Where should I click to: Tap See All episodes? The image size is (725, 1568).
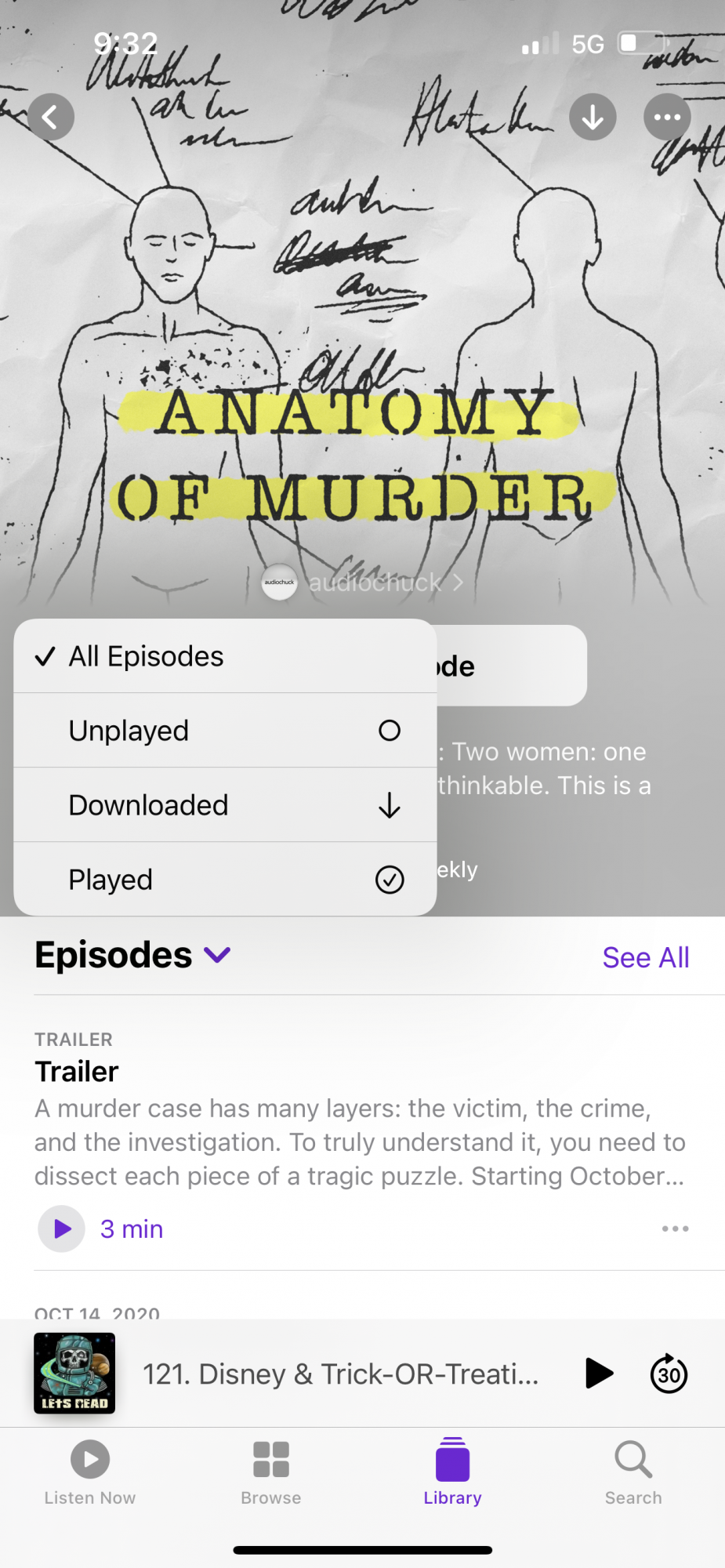(645, 957)
